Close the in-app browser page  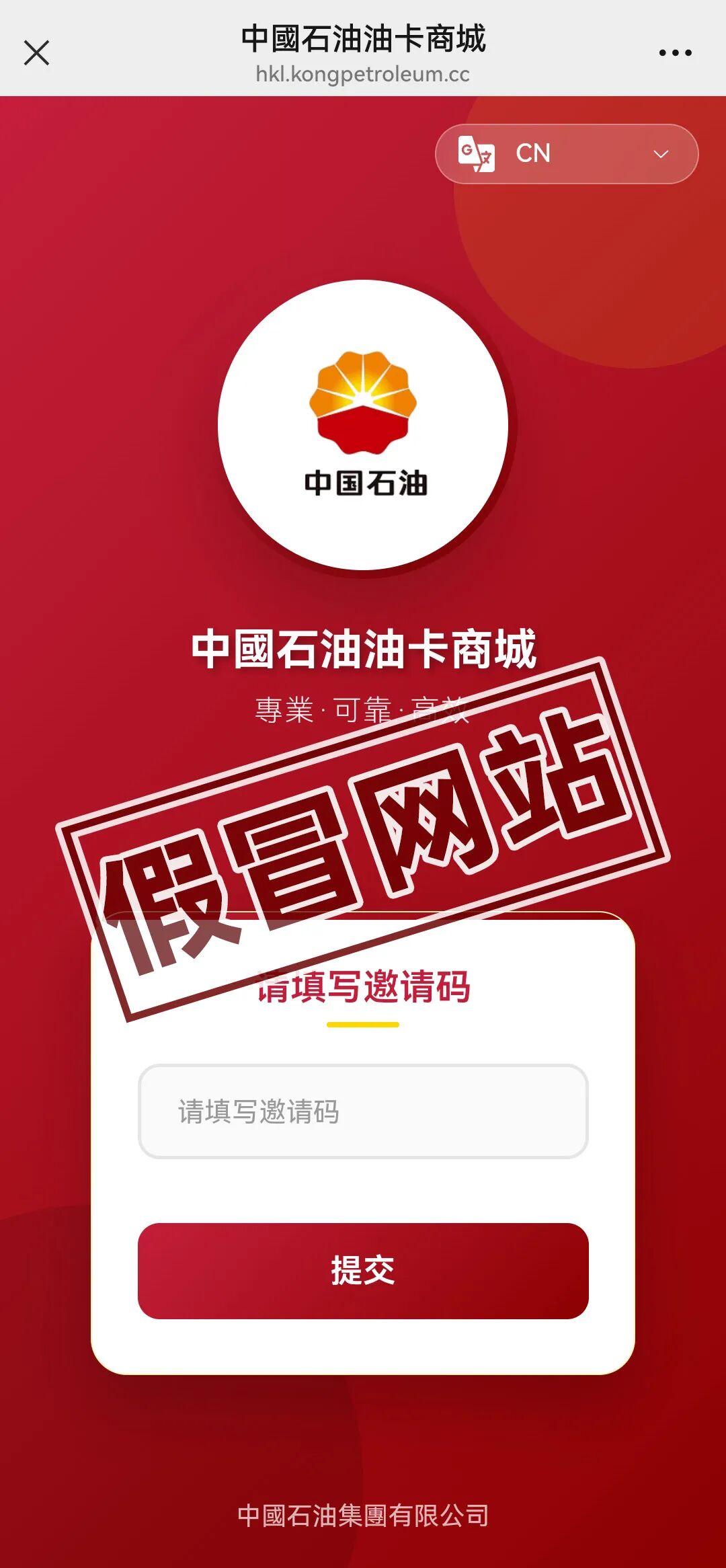click(x=36, y=52)
